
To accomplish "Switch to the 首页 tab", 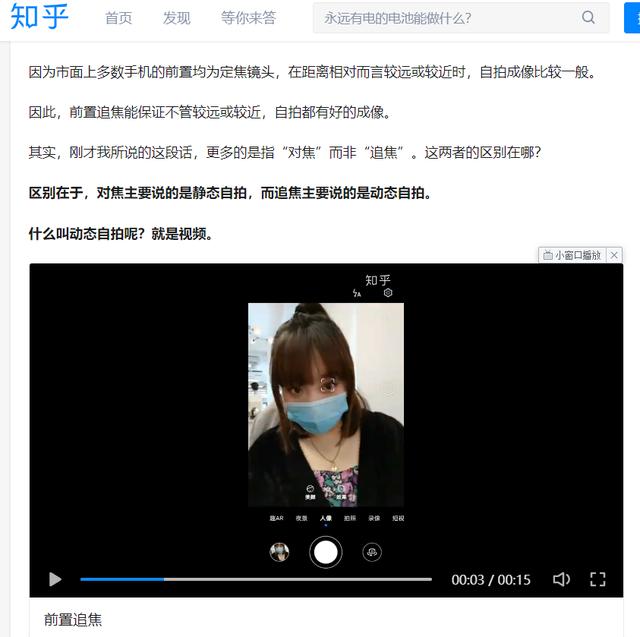I will 118,18.
